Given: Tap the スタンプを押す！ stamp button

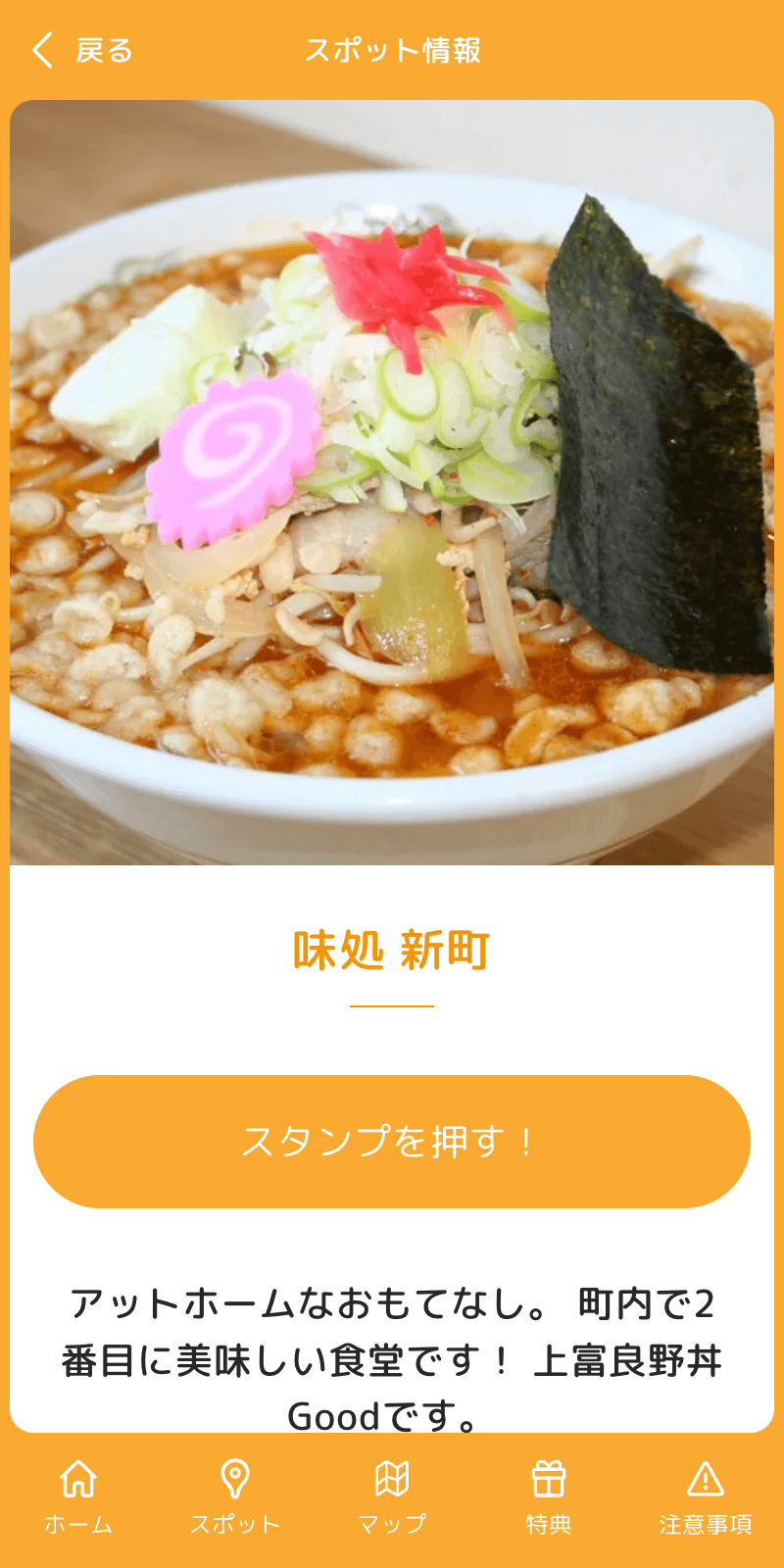Looking at the screenshot, I should [392, 1142].
